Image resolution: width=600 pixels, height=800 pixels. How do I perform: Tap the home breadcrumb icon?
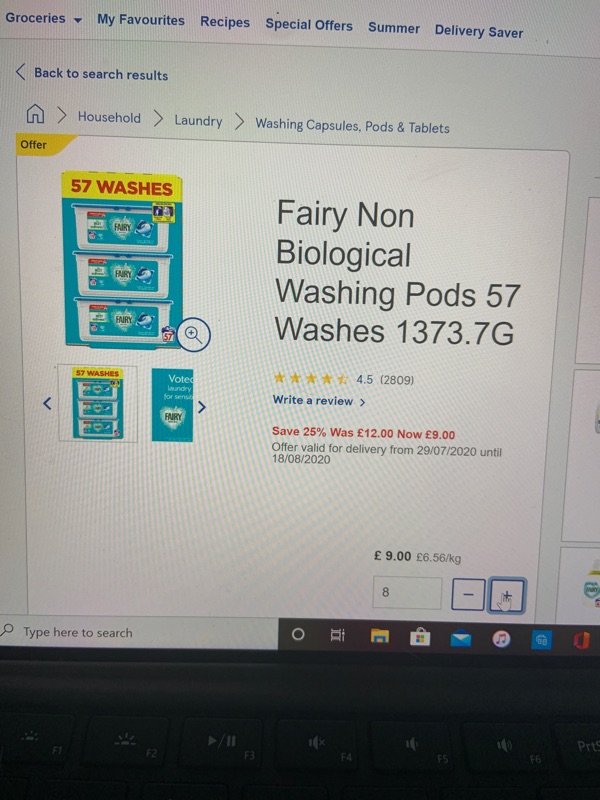click(x=35, y=113)
